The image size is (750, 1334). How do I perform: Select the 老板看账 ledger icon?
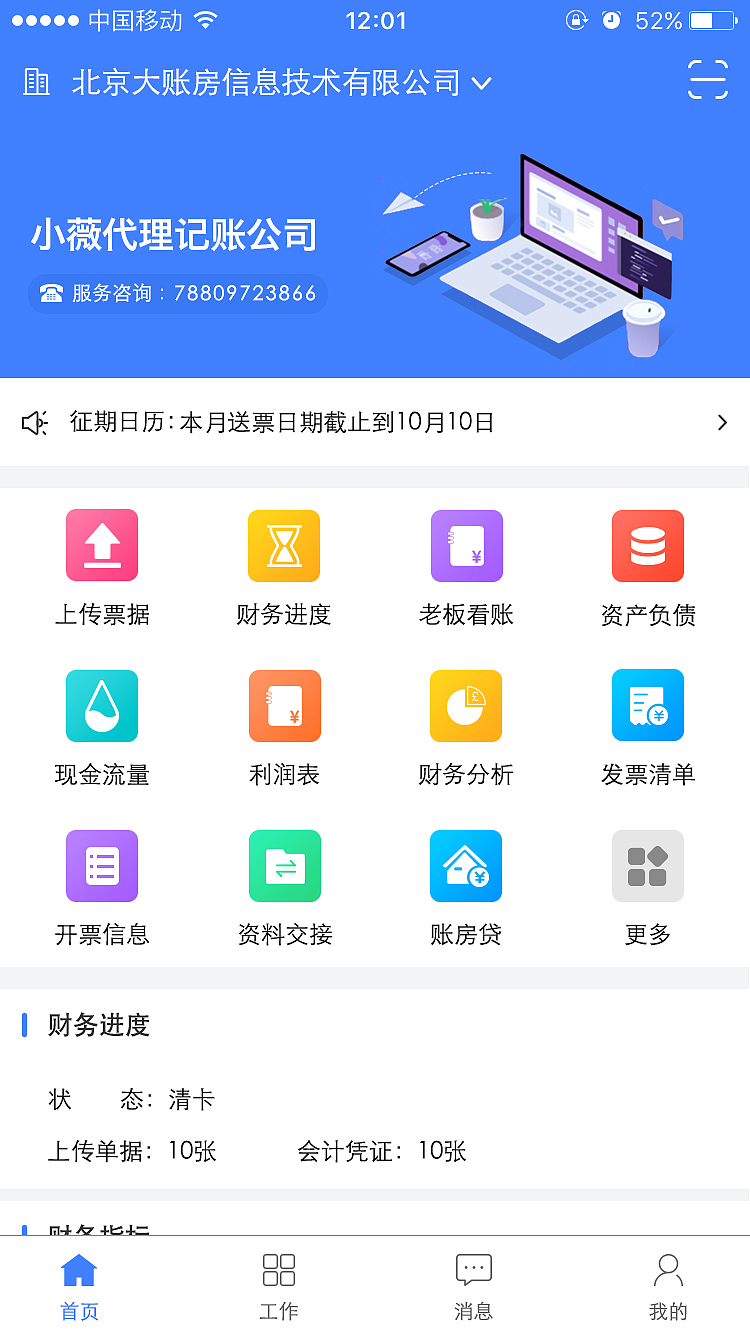click(x=466, y=546)
